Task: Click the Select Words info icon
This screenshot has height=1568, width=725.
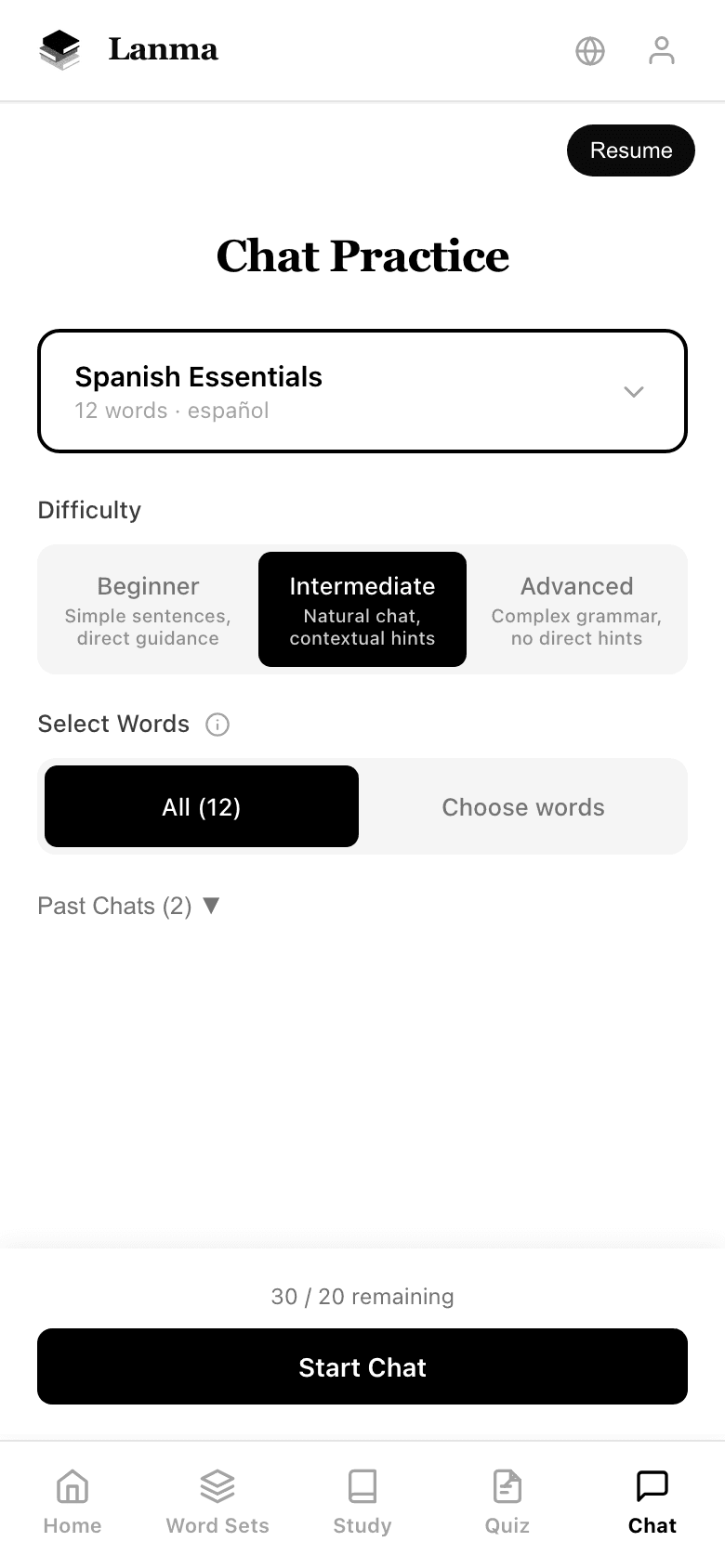Action: click(x=217, y=725)
